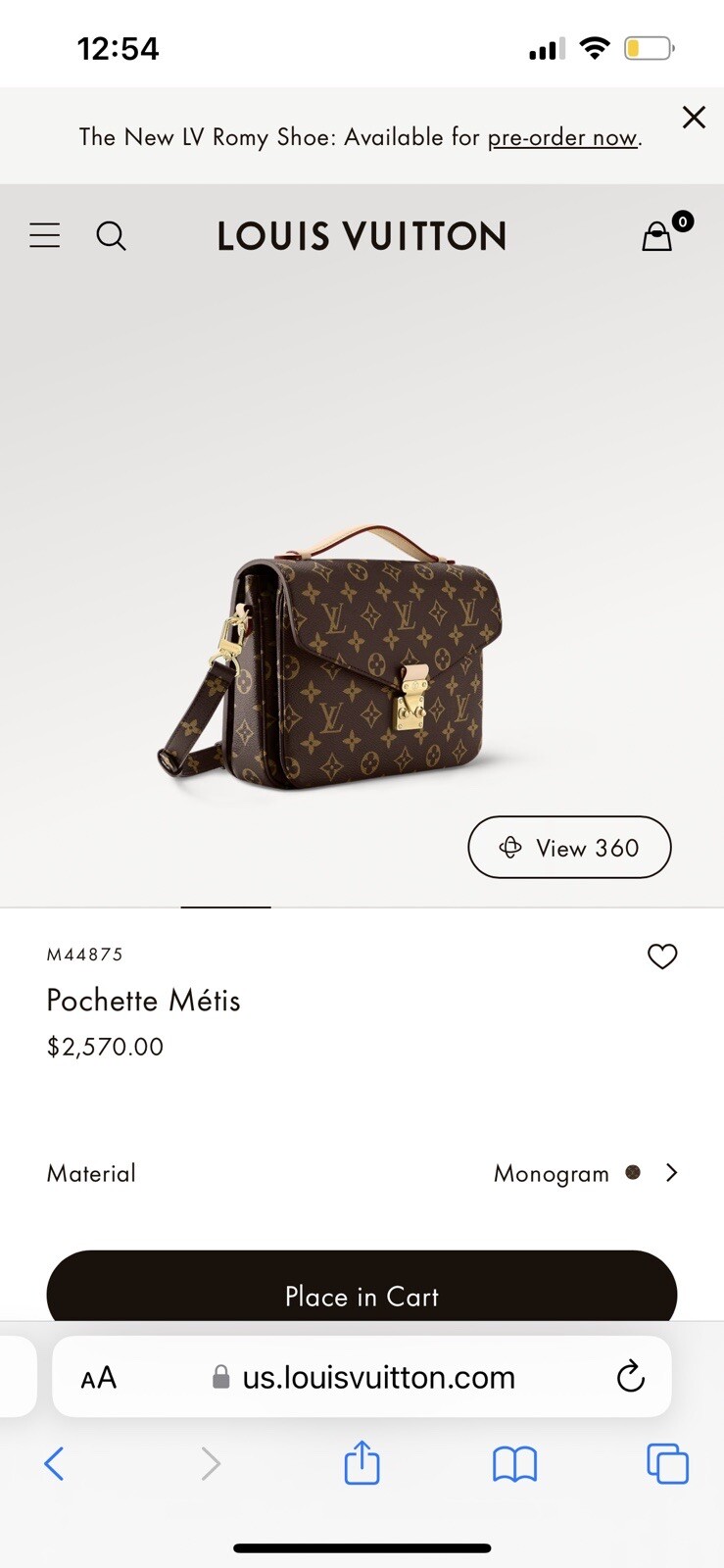
Task: Tap the us.louisvuitton.com address bar
Action: (x=377, y=1377)
